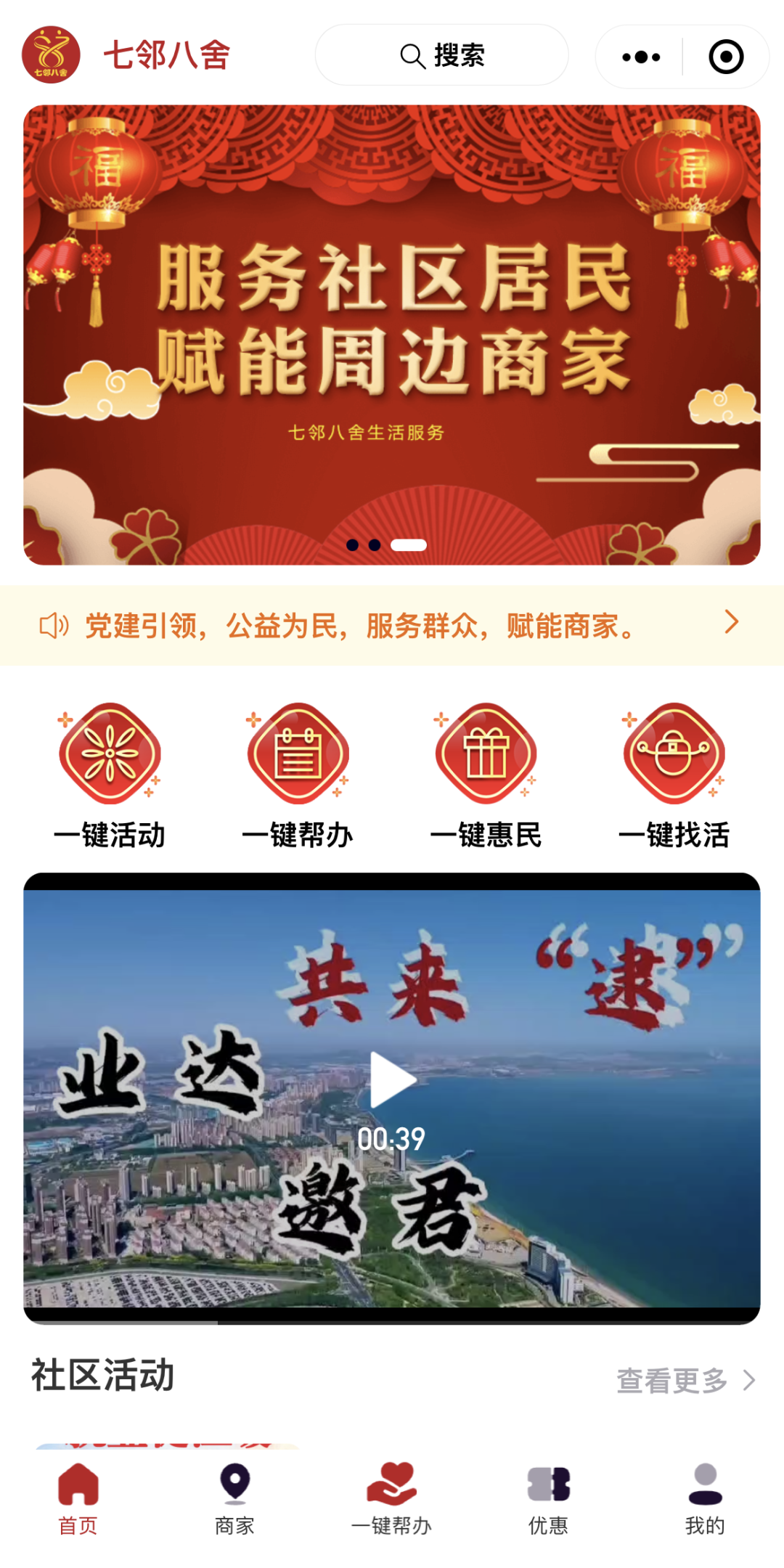Go to the 我的 tab

[x=705, y=1498]
